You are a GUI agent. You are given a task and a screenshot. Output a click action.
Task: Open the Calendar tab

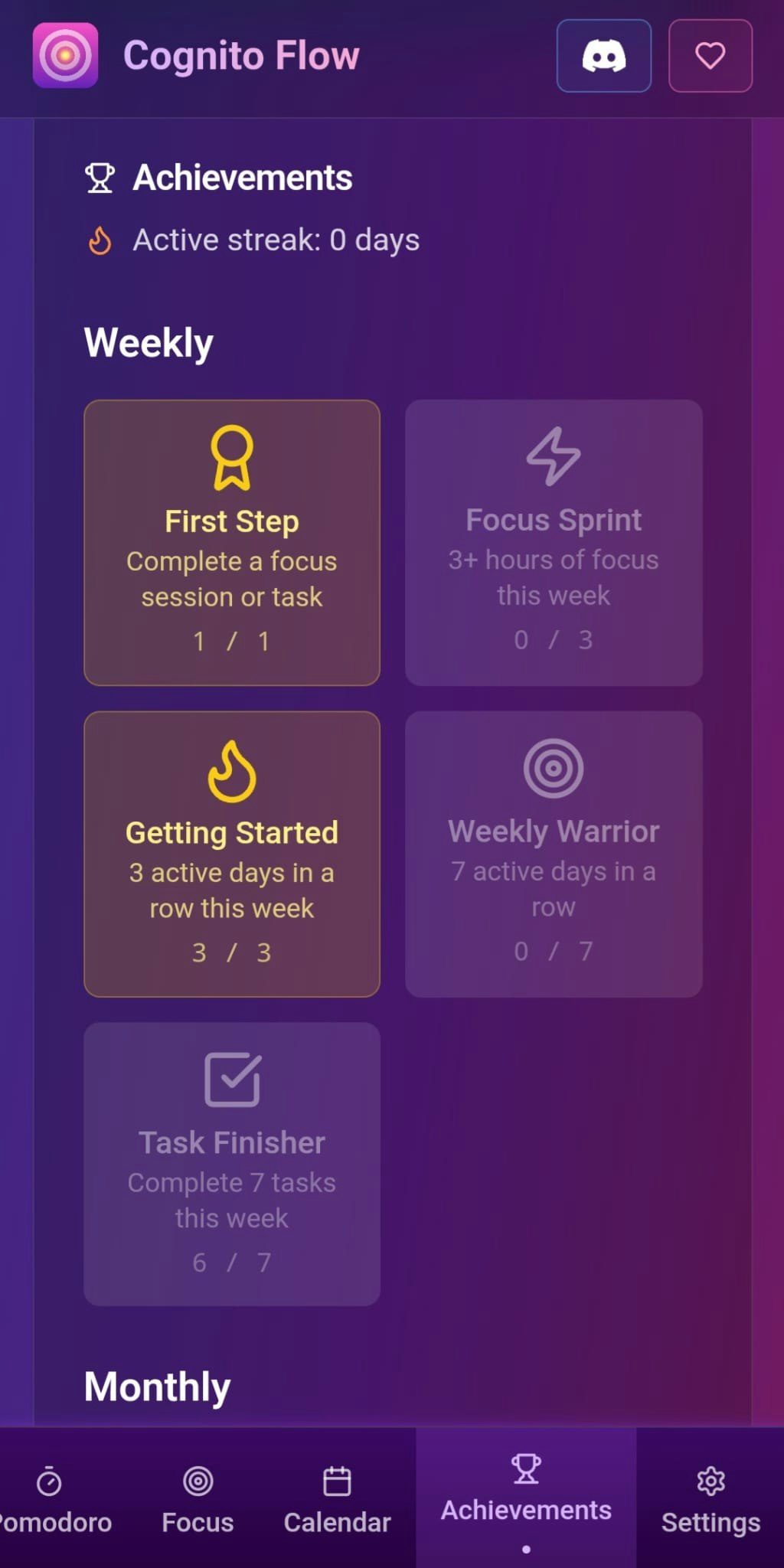tap(337, 1498)
